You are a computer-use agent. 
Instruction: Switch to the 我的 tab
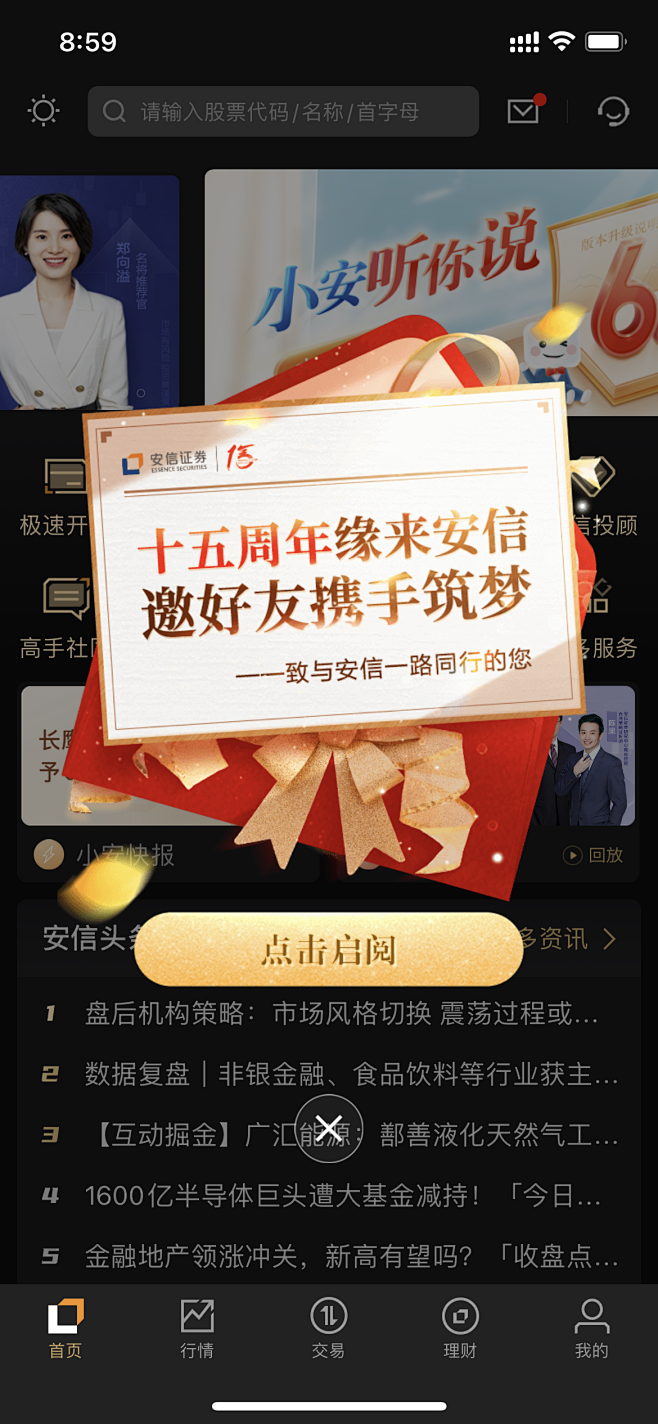click(591, 1329)
